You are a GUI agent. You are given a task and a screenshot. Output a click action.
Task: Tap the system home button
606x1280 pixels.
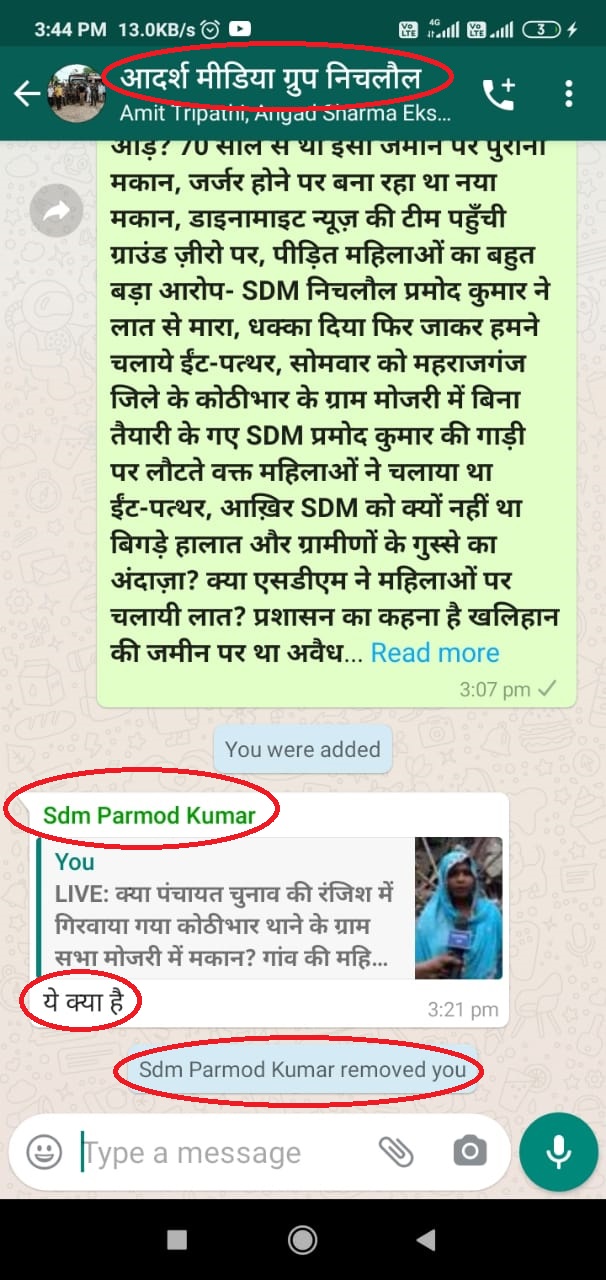[x=302, y=1240]
